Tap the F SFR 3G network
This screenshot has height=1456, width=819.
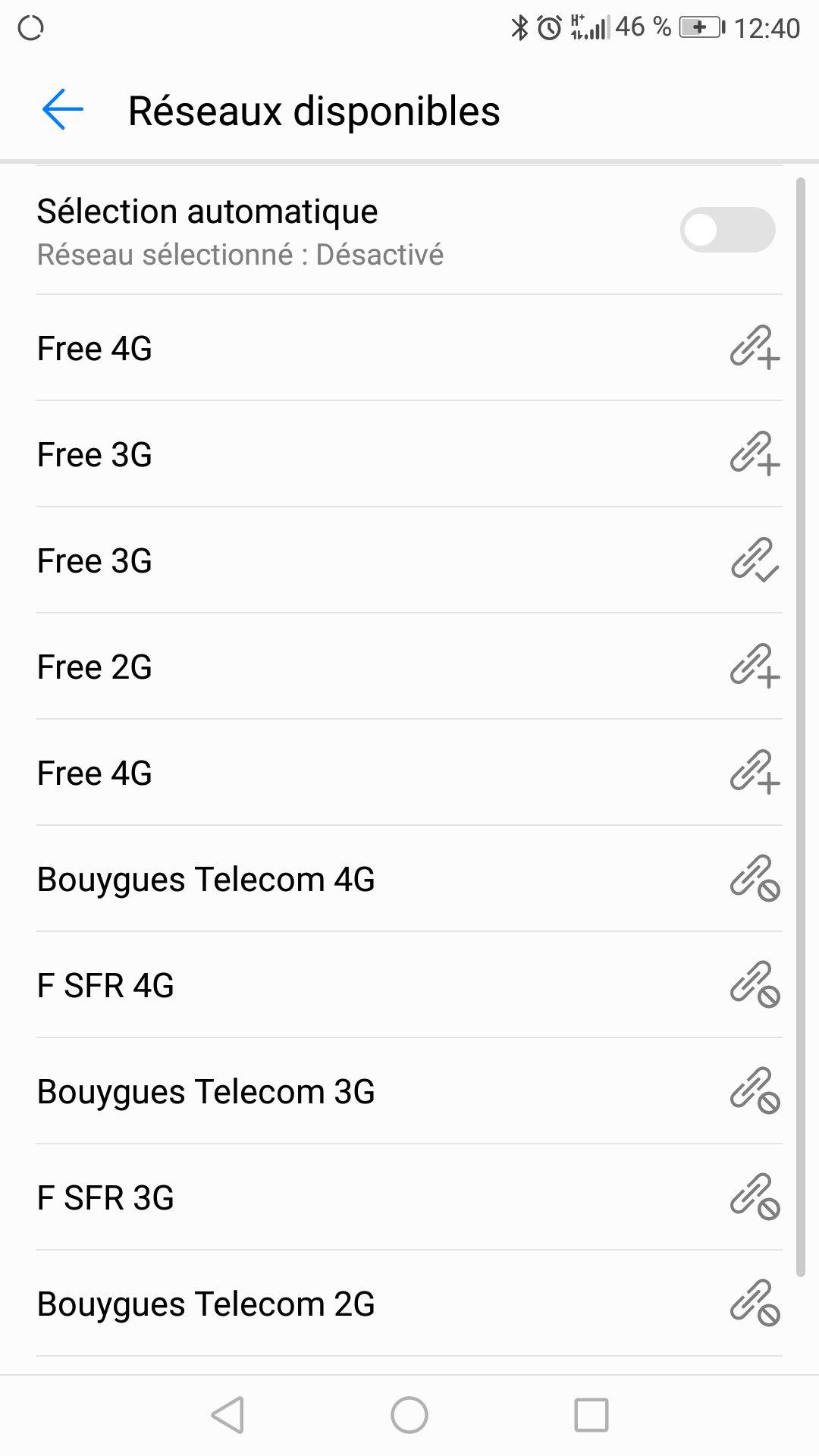409,1197
